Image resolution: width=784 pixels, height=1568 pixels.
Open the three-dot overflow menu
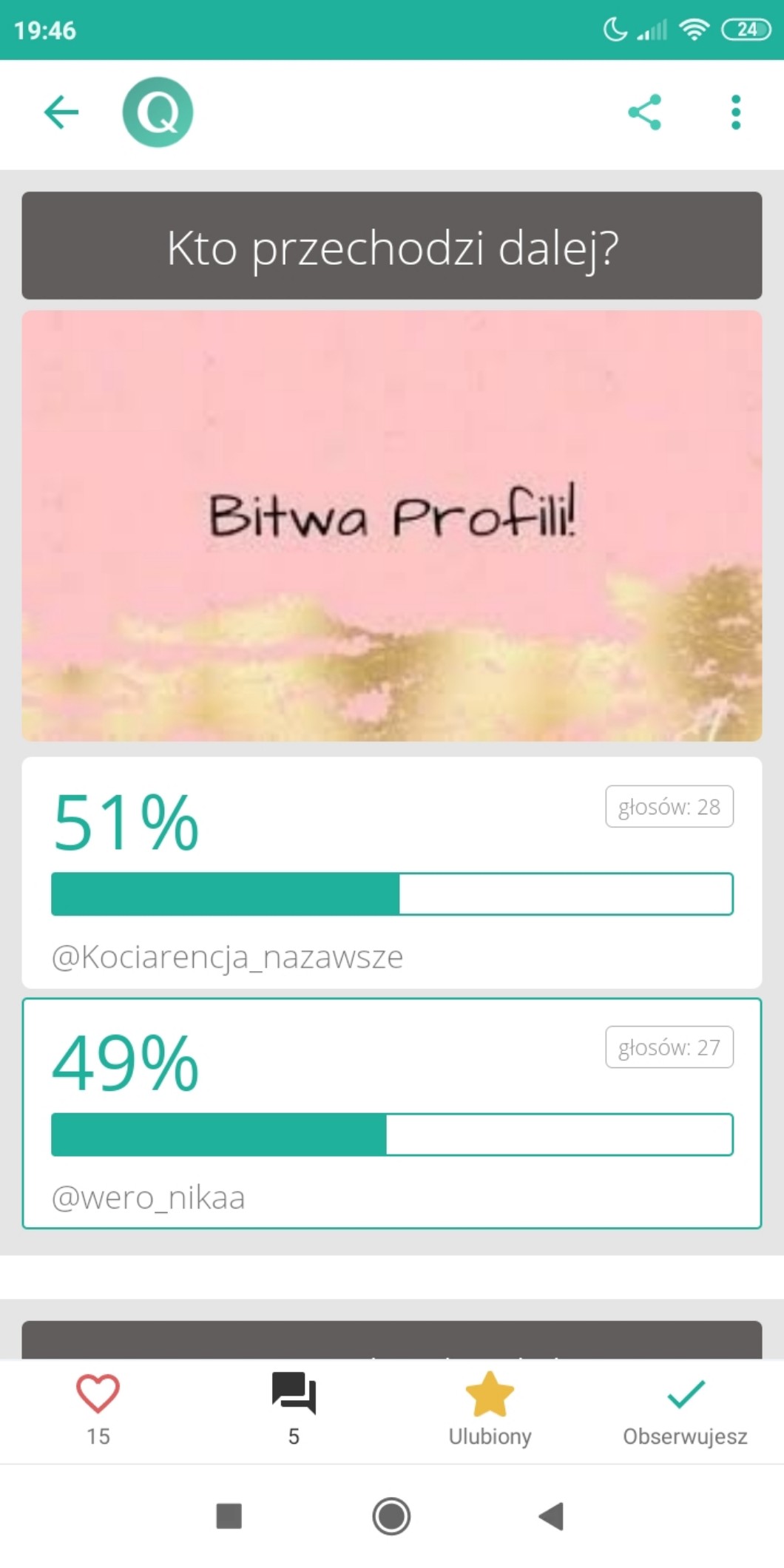tap(735, 112)
